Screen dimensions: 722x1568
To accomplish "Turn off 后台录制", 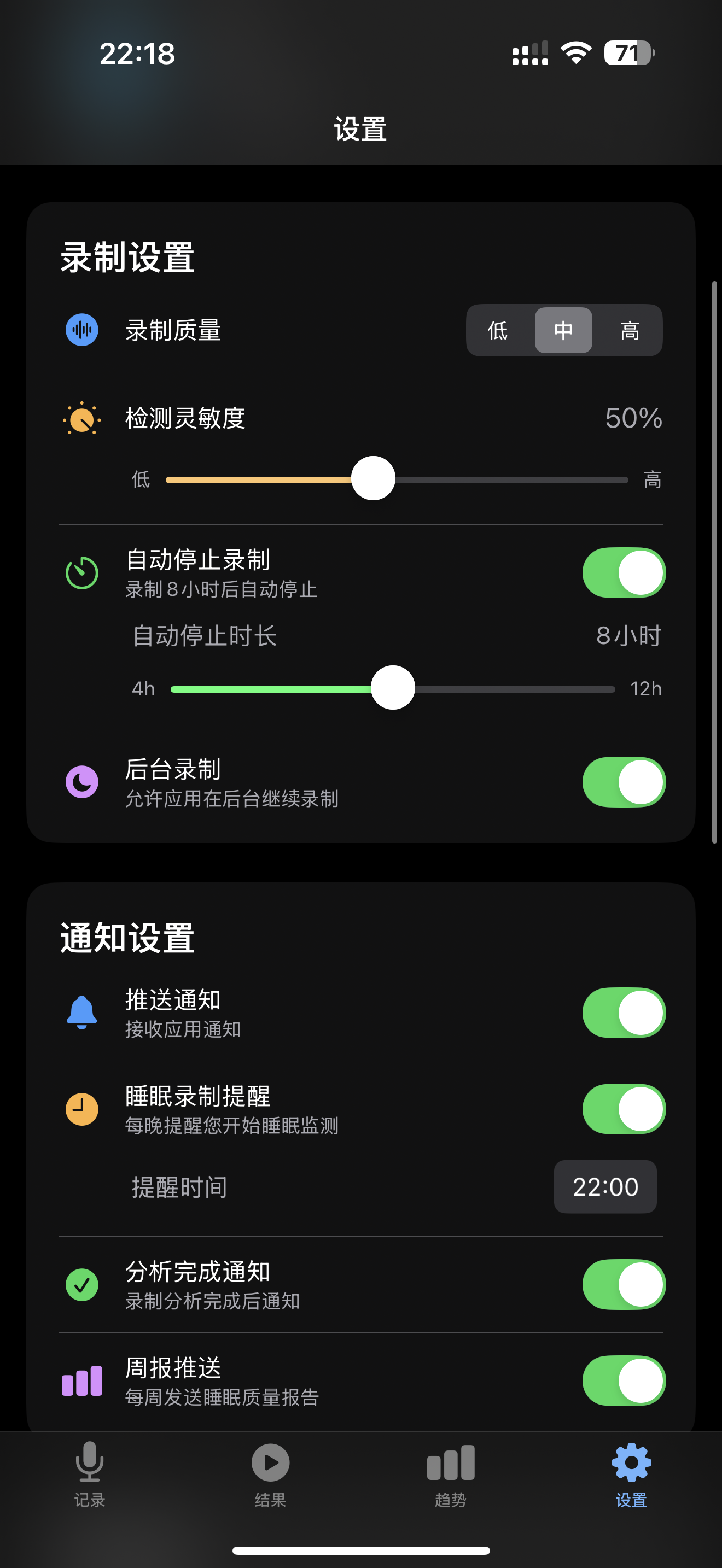I will [624, 782].
